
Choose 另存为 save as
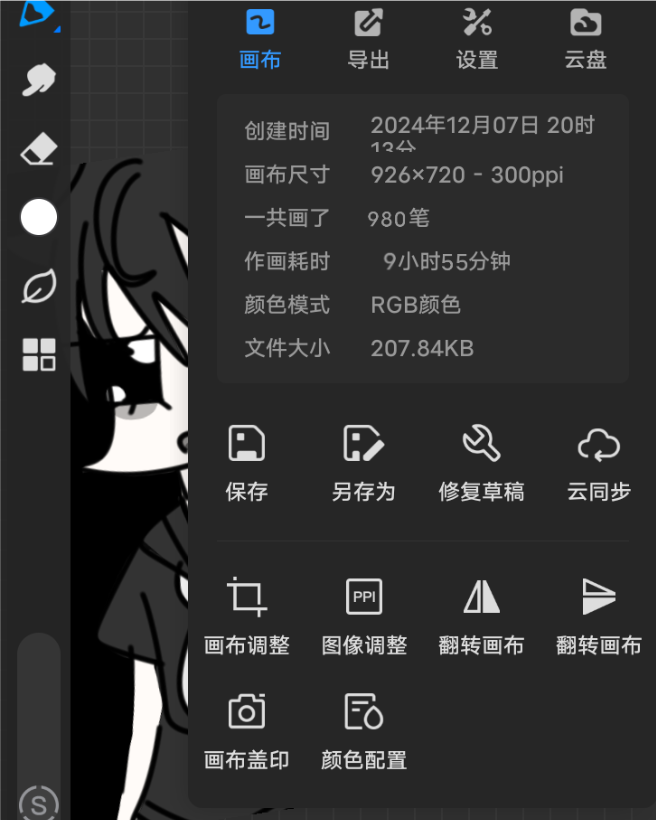pos(364,463)
